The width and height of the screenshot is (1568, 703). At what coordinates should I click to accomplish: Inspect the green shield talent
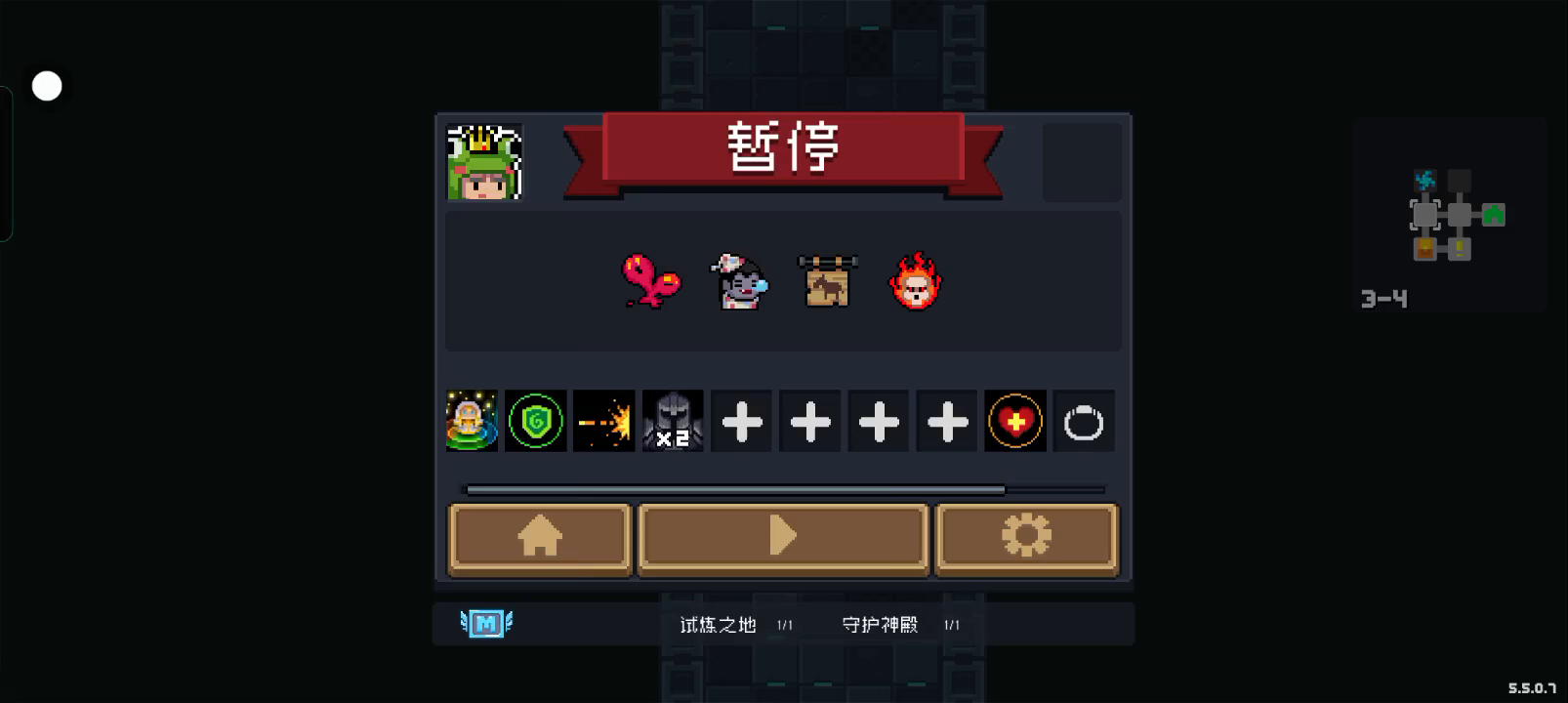pos(536,422)
